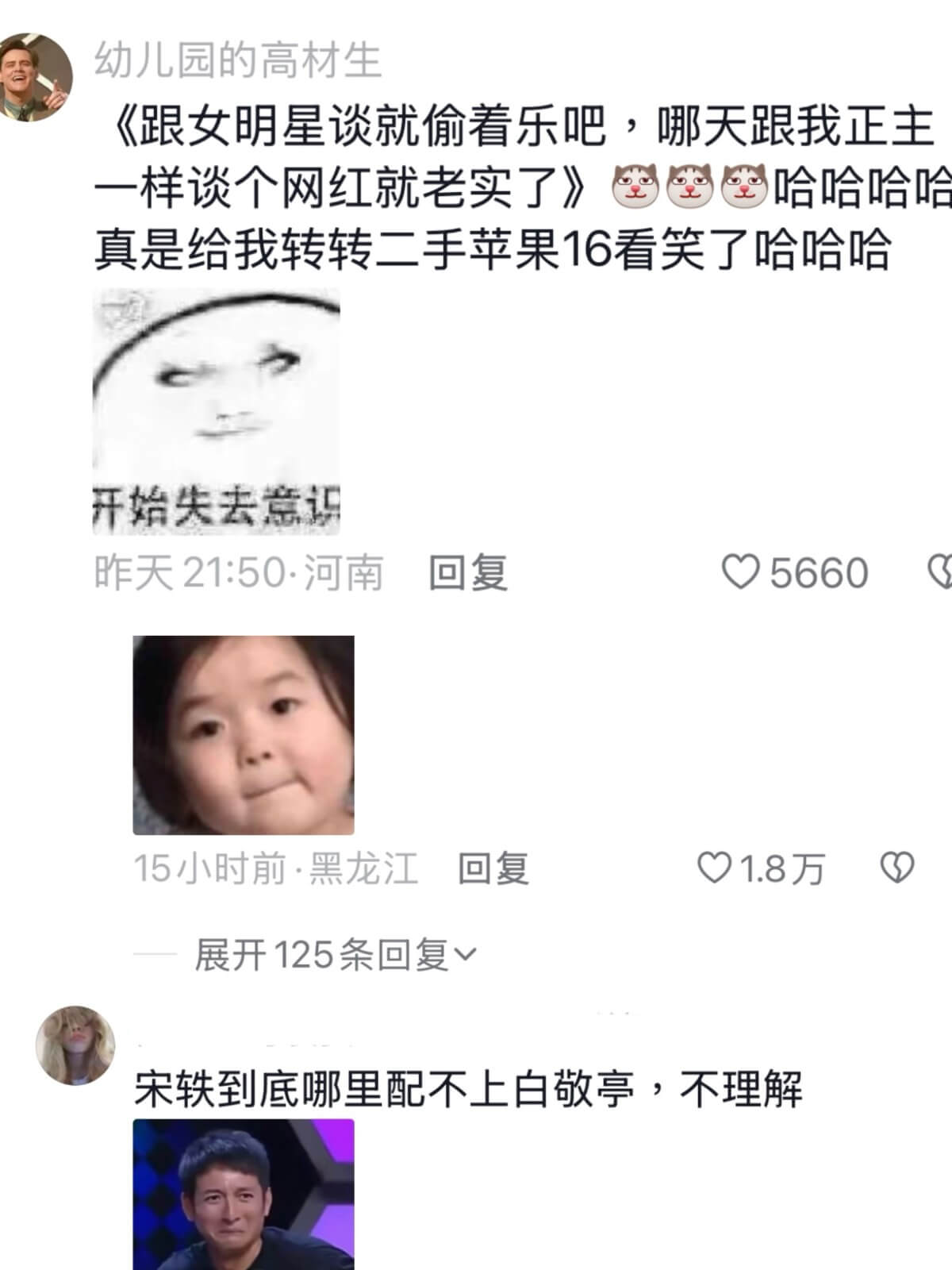The height and width of the screenshot is (1270, 952).
Task: View the crying man image in comment
Action: pos(243,1194)
